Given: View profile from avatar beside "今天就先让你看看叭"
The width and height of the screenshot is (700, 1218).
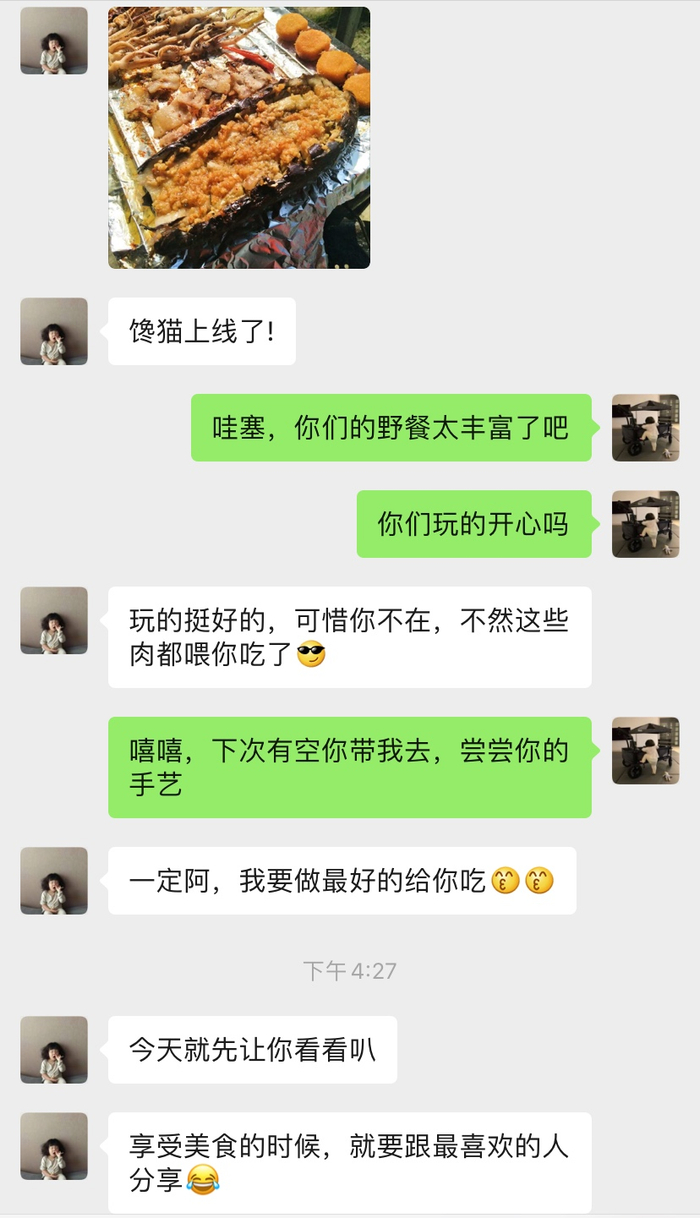Looking at the screenshot, I should [54, 1050].
